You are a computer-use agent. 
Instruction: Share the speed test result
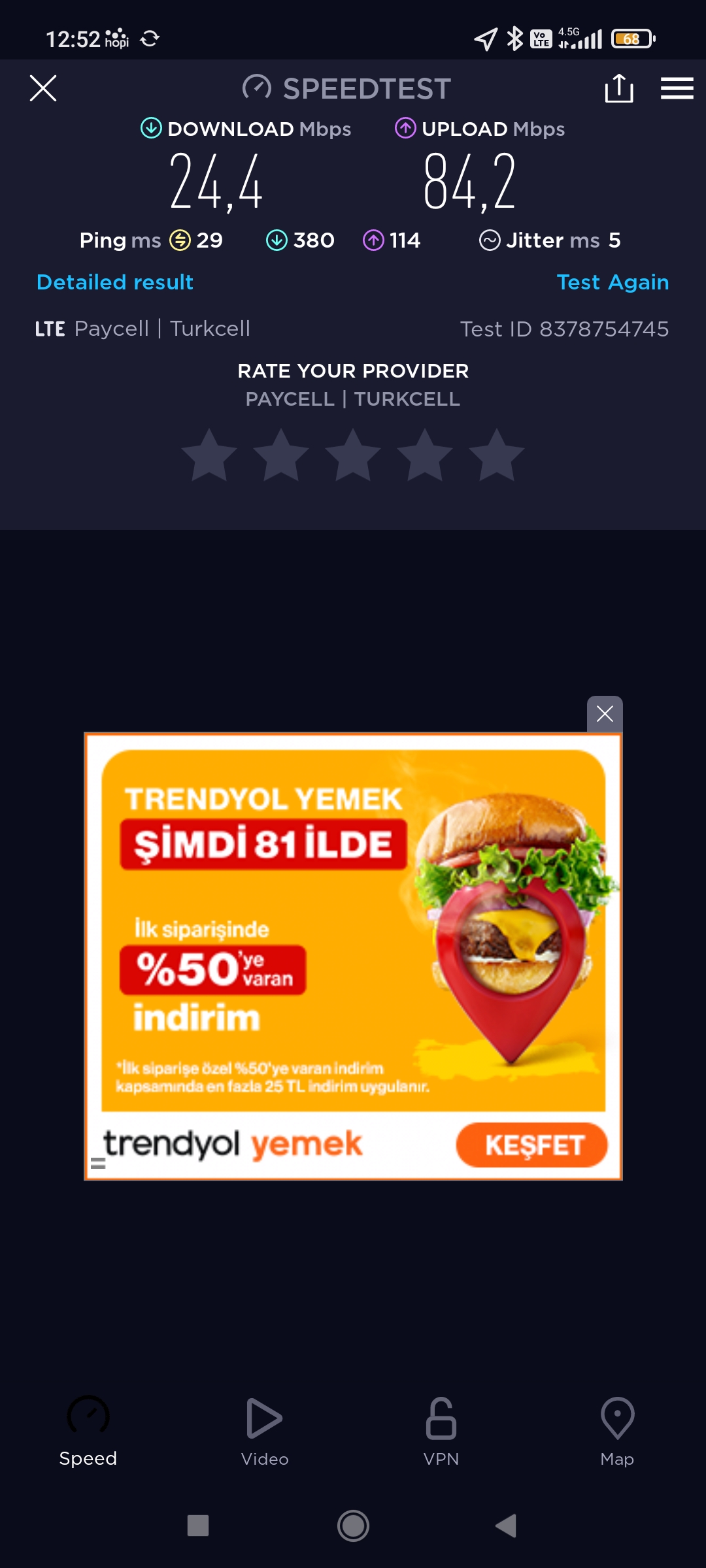tap(619, 88)
